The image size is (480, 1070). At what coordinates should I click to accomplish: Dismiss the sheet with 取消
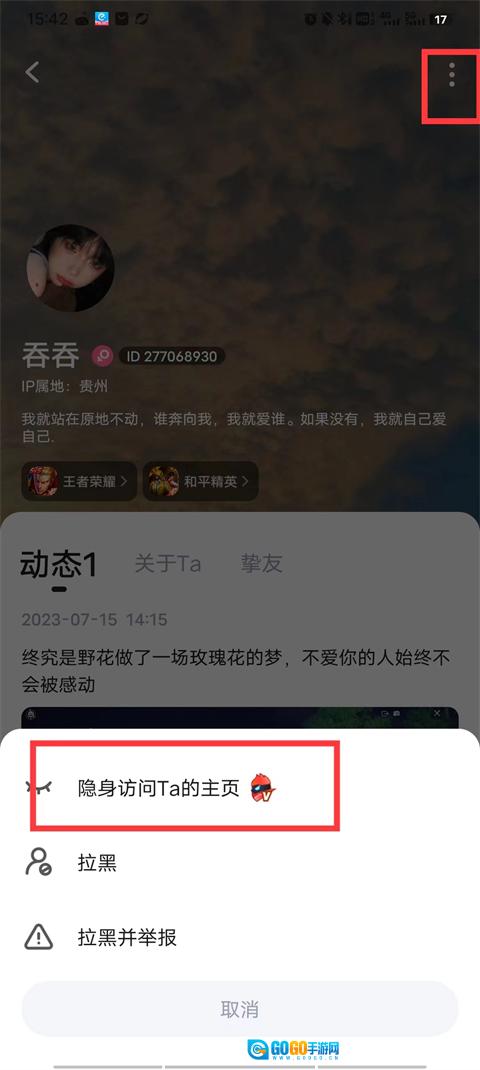[240, 1009]
